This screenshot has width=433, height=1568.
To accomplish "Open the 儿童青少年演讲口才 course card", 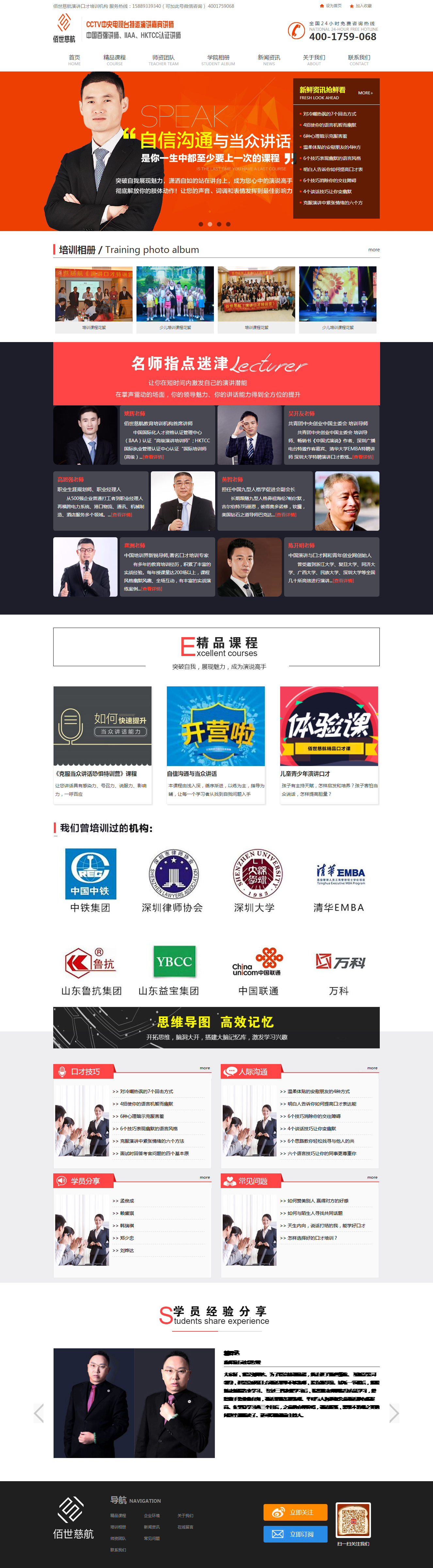I will [329, 726].
